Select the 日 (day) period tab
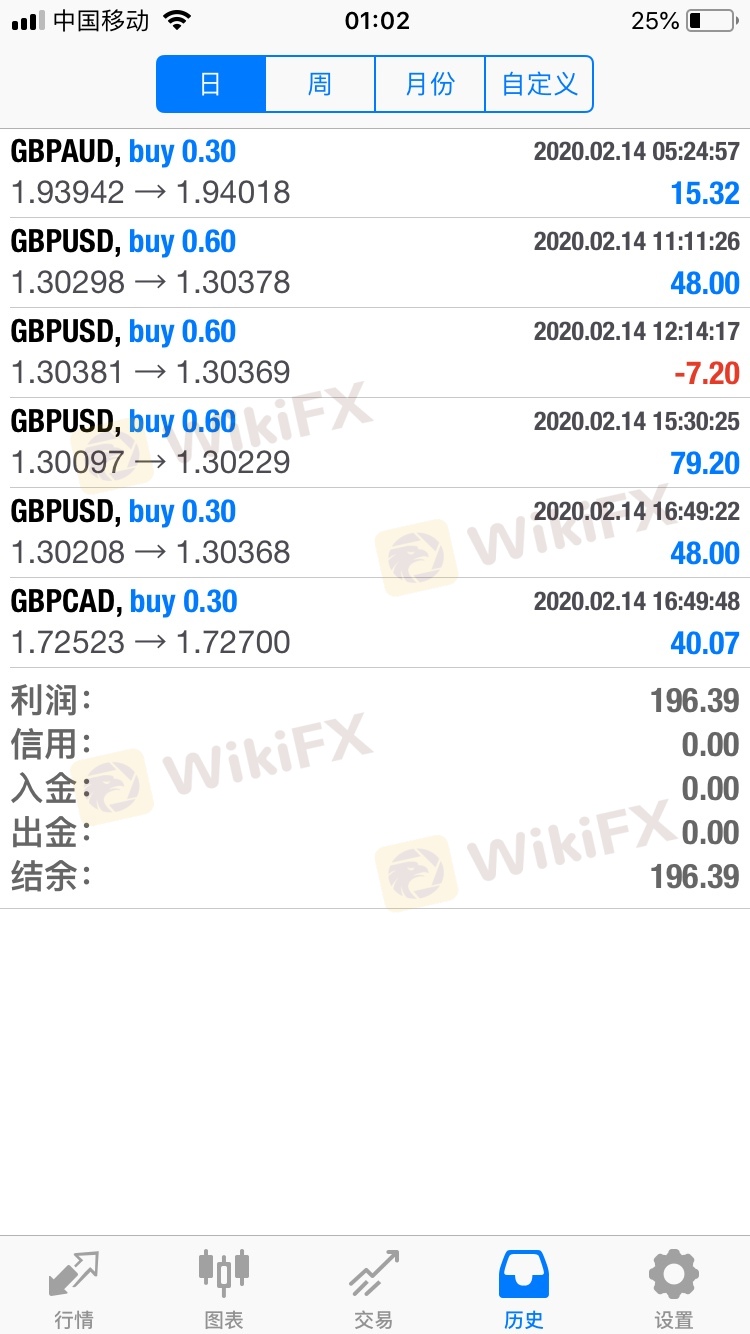 211,84
